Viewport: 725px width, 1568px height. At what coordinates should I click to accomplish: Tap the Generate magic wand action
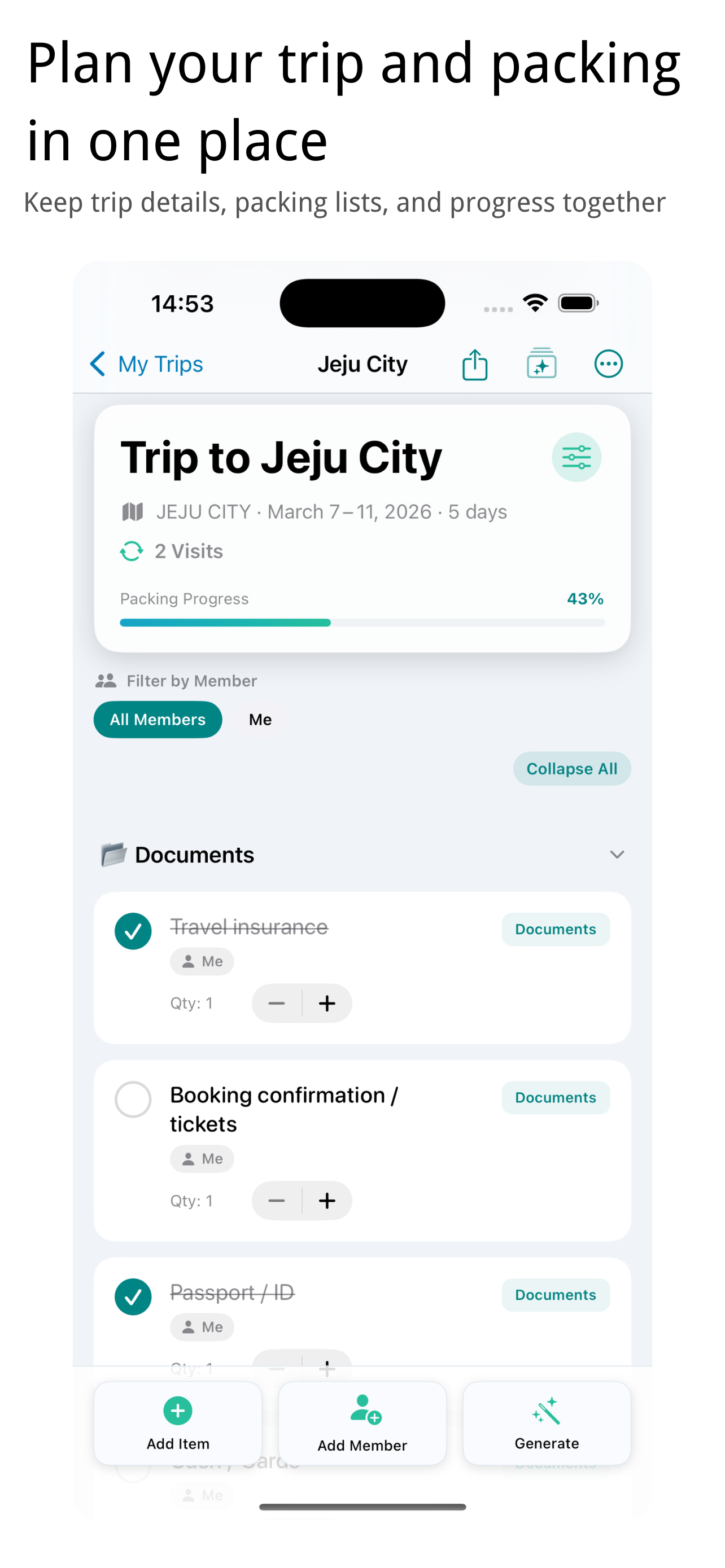[547, 1424]
